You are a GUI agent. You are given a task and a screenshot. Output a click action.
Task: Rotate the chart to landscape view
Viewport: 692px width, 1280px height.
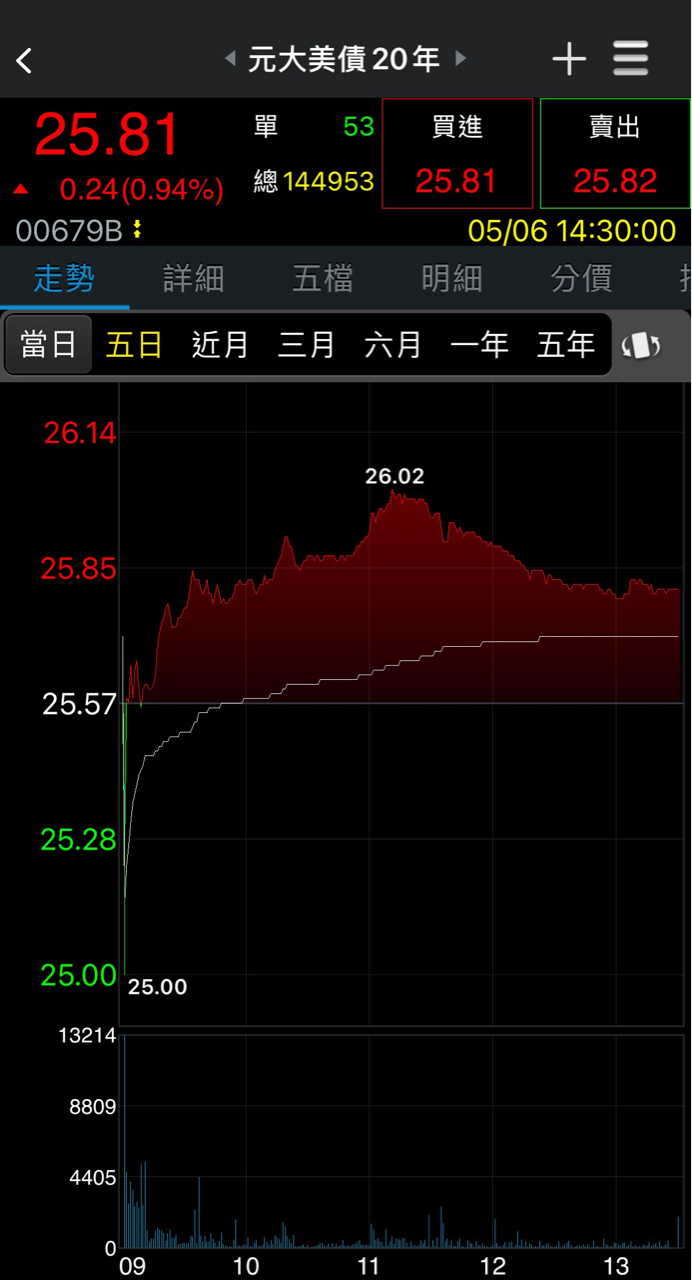pyautogui.click(x=641, y=346)
